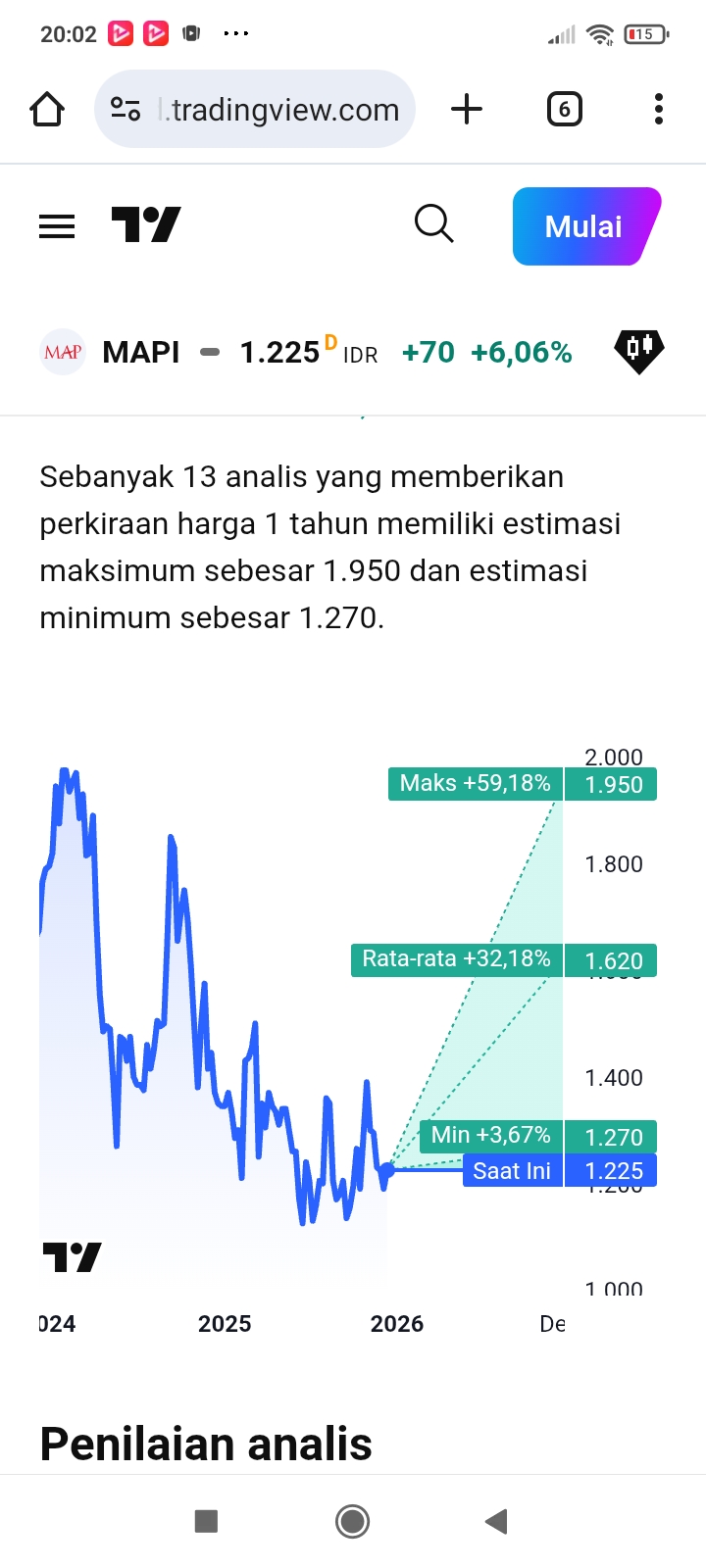706x1568 pixels.
Task: Return to the Android home screen
Action: coord(352,1521)
